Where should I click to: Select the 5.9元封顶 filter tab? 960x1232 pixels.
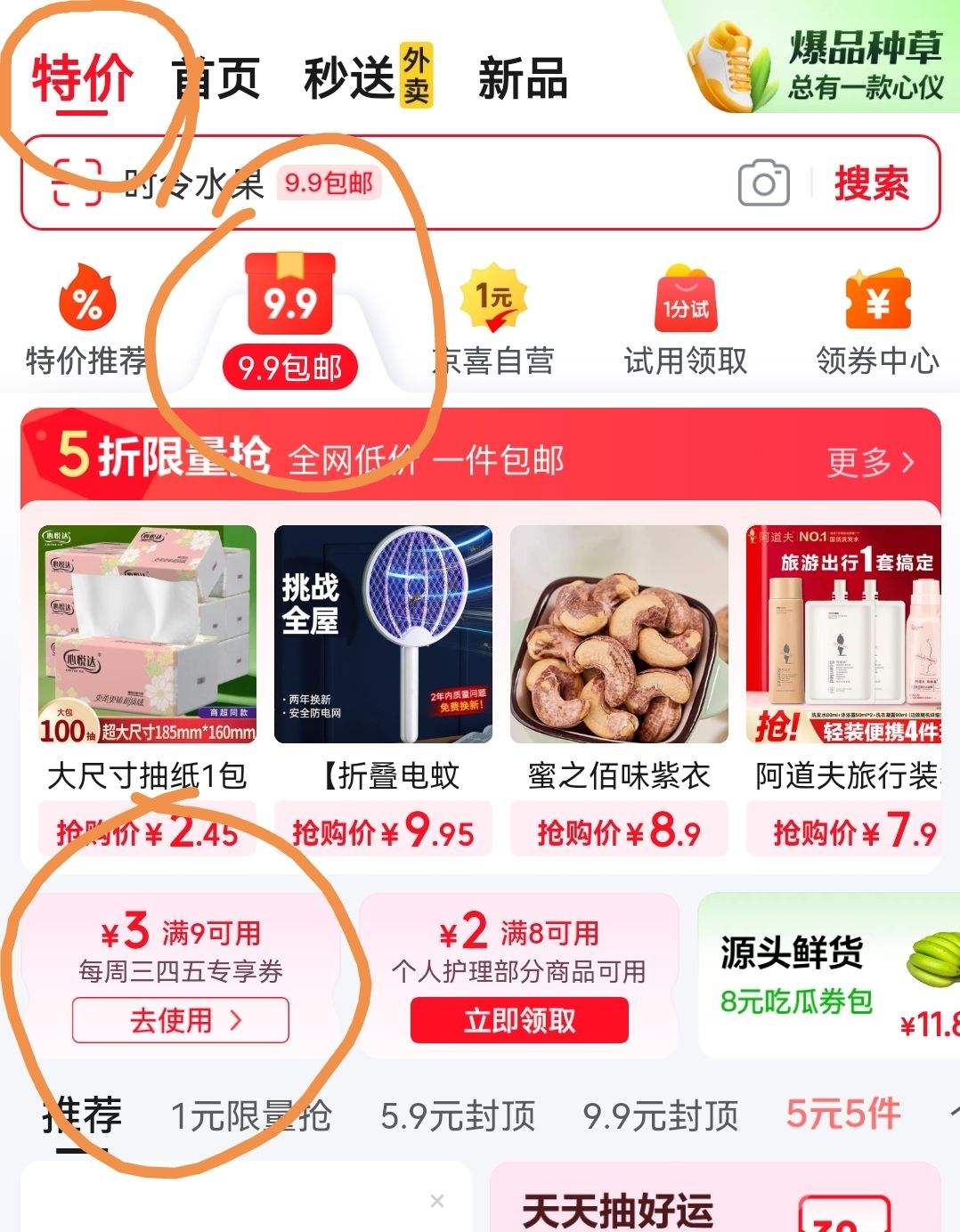(458, 1115)
